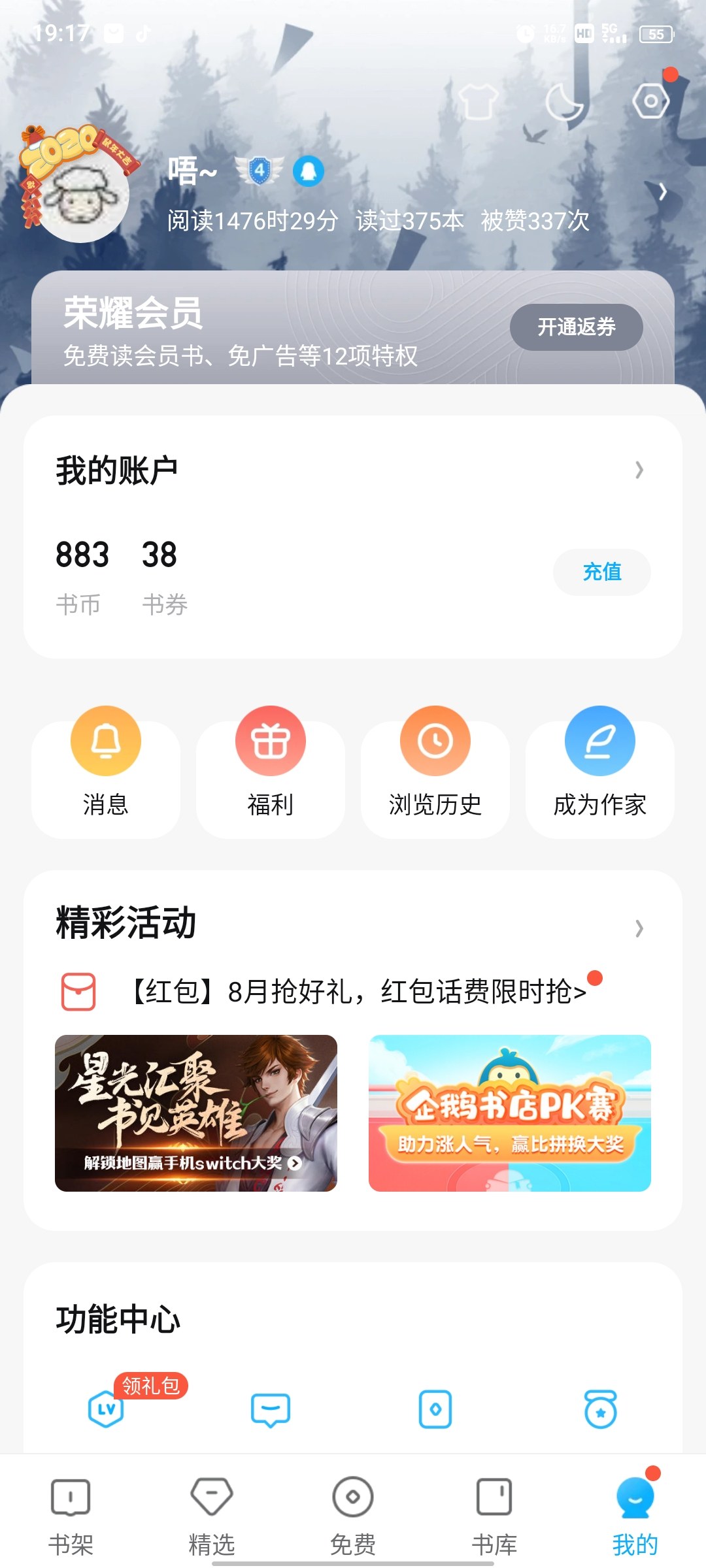Open 成为作家 become an author
The height and width of the screenshot is (1568, 706).
pyautogui.click(x=600, y=772)
